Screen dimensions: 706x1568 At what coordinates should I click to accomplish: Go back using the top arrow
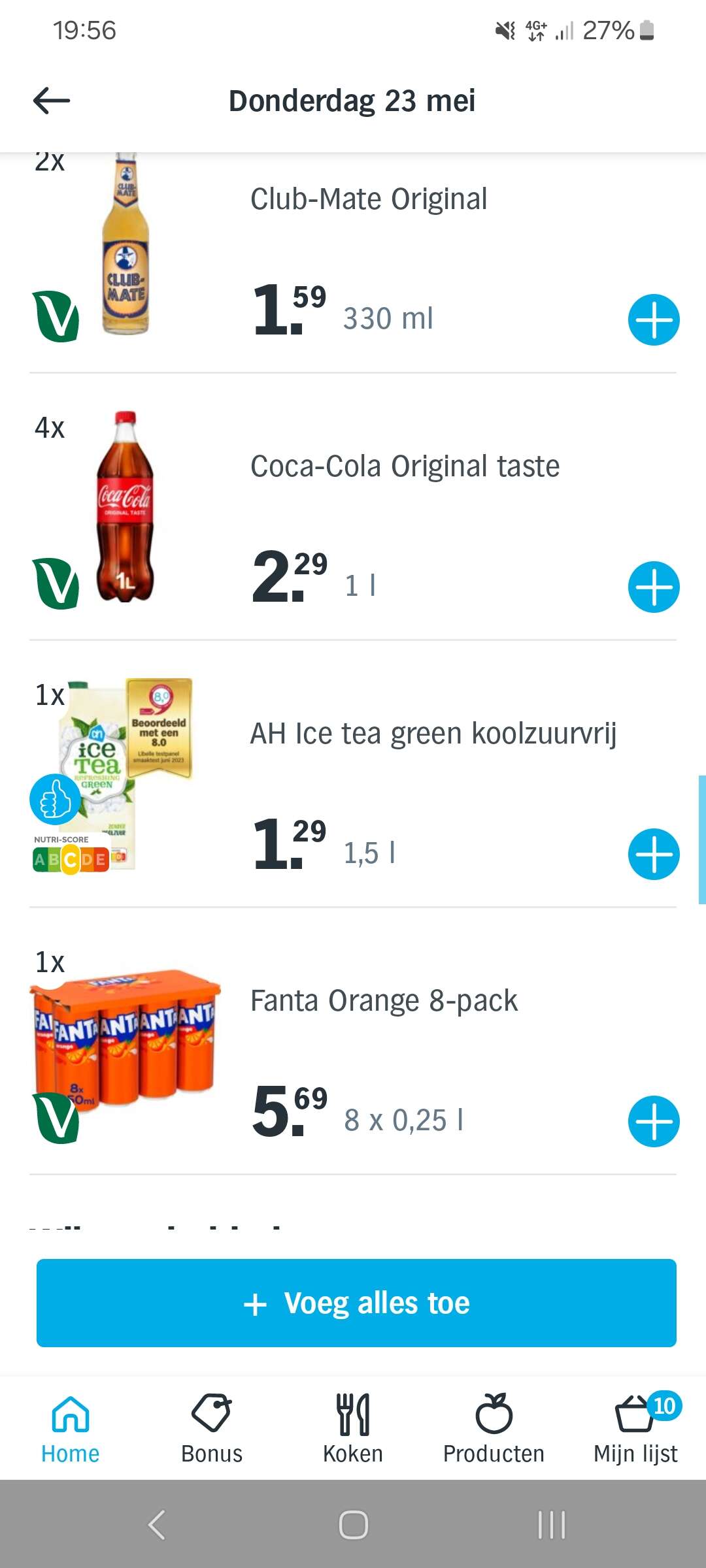point(51,101)
